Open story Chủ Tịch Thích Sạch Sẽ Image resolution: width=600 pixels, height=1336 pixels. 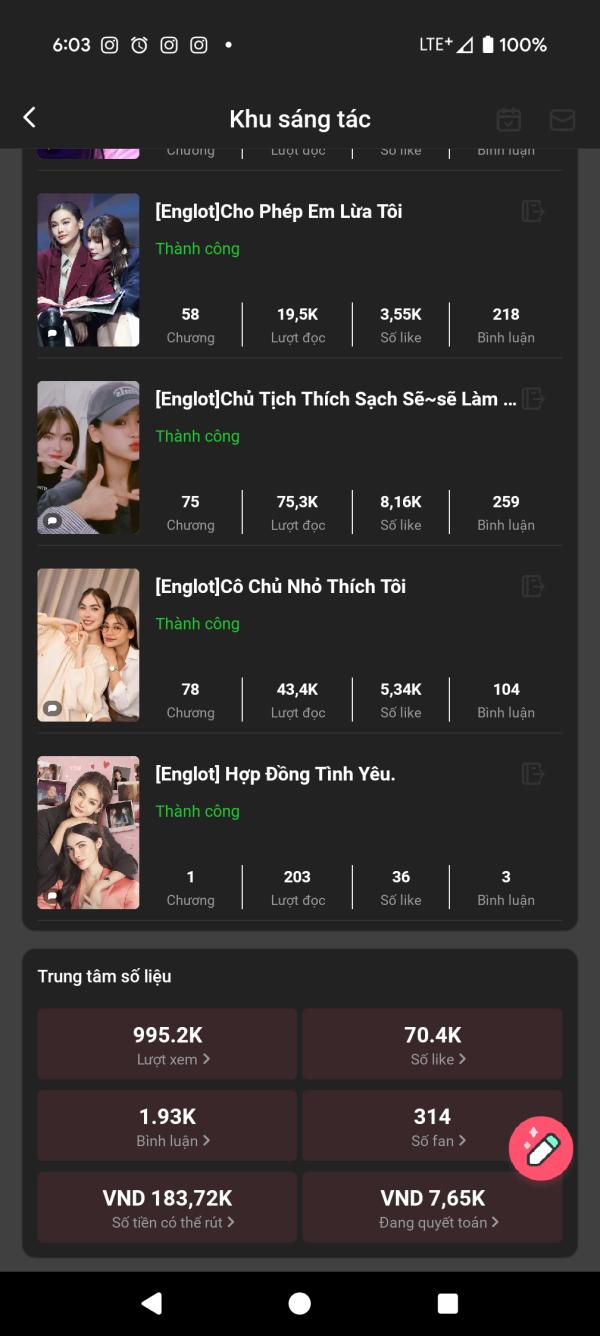pyautogui.click(x=335, y=399)
